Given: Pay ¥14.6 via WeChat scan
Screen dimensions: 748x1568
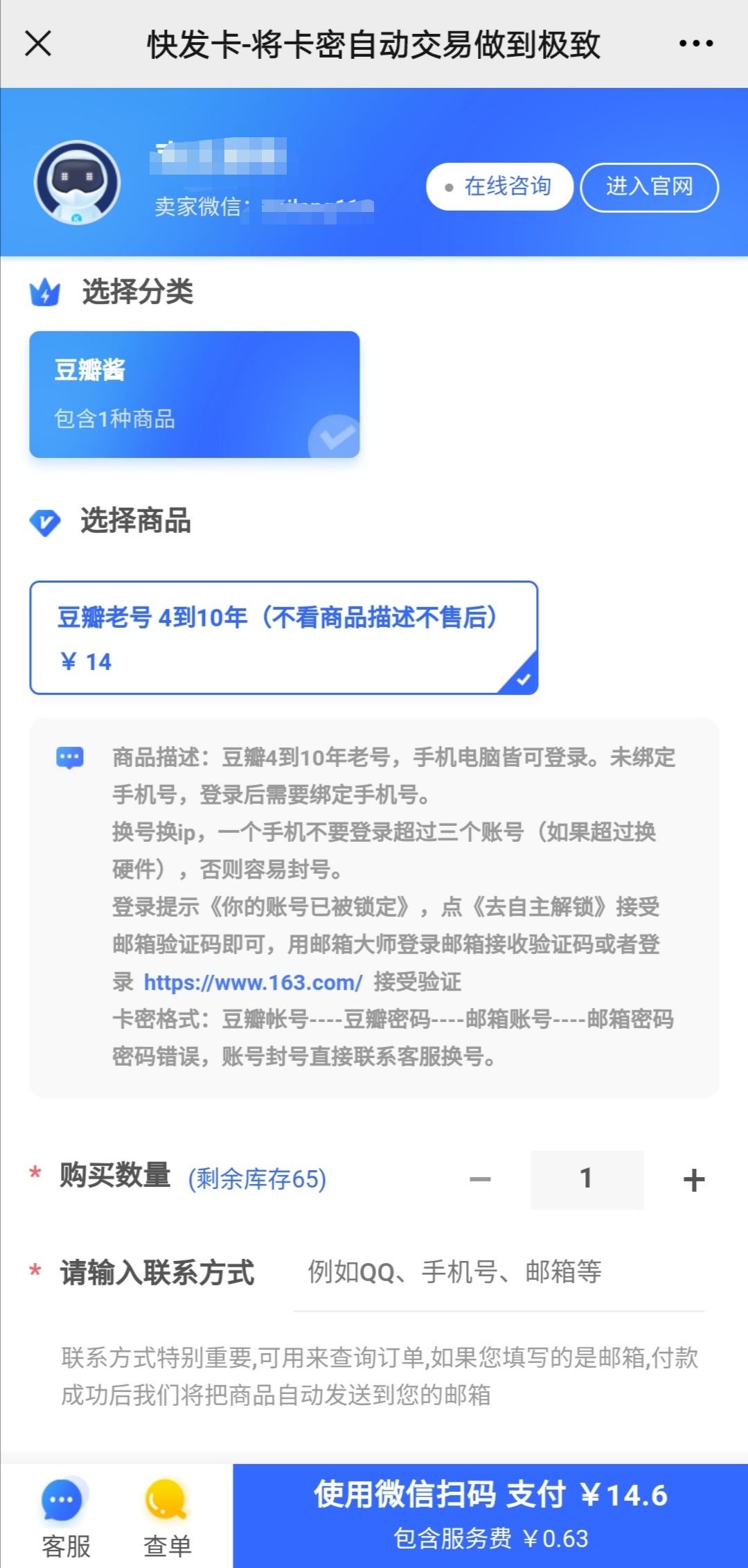Looking at the screenshot, I should [x=490, y=1514].
